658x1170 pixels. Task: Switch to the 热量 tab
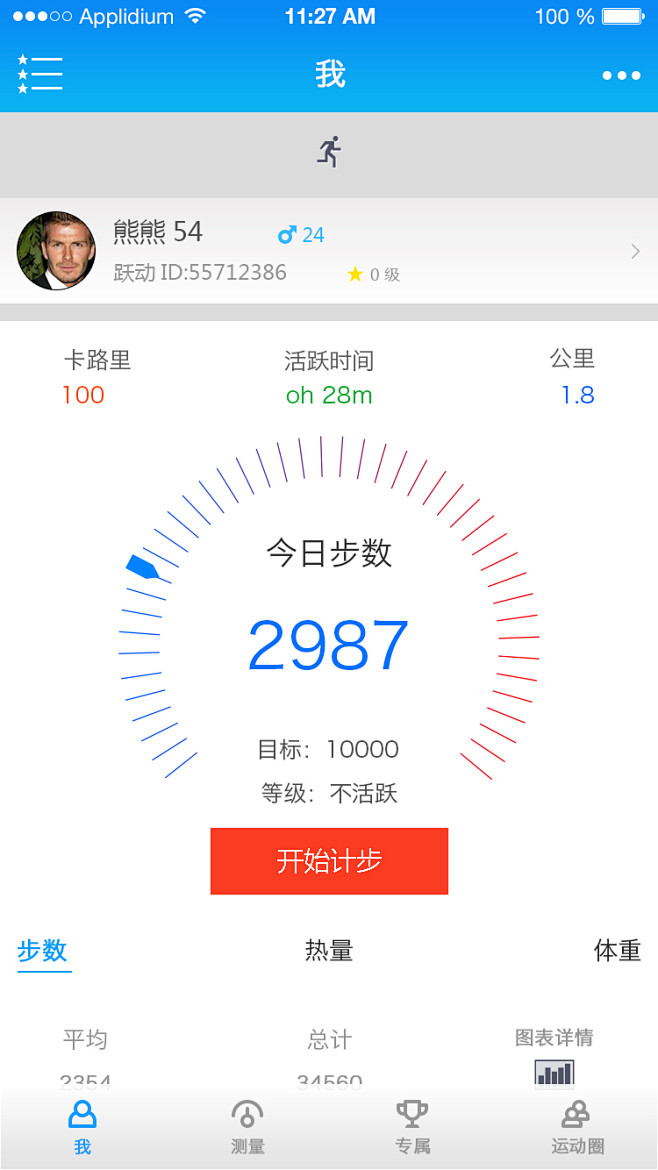point(329,951)
